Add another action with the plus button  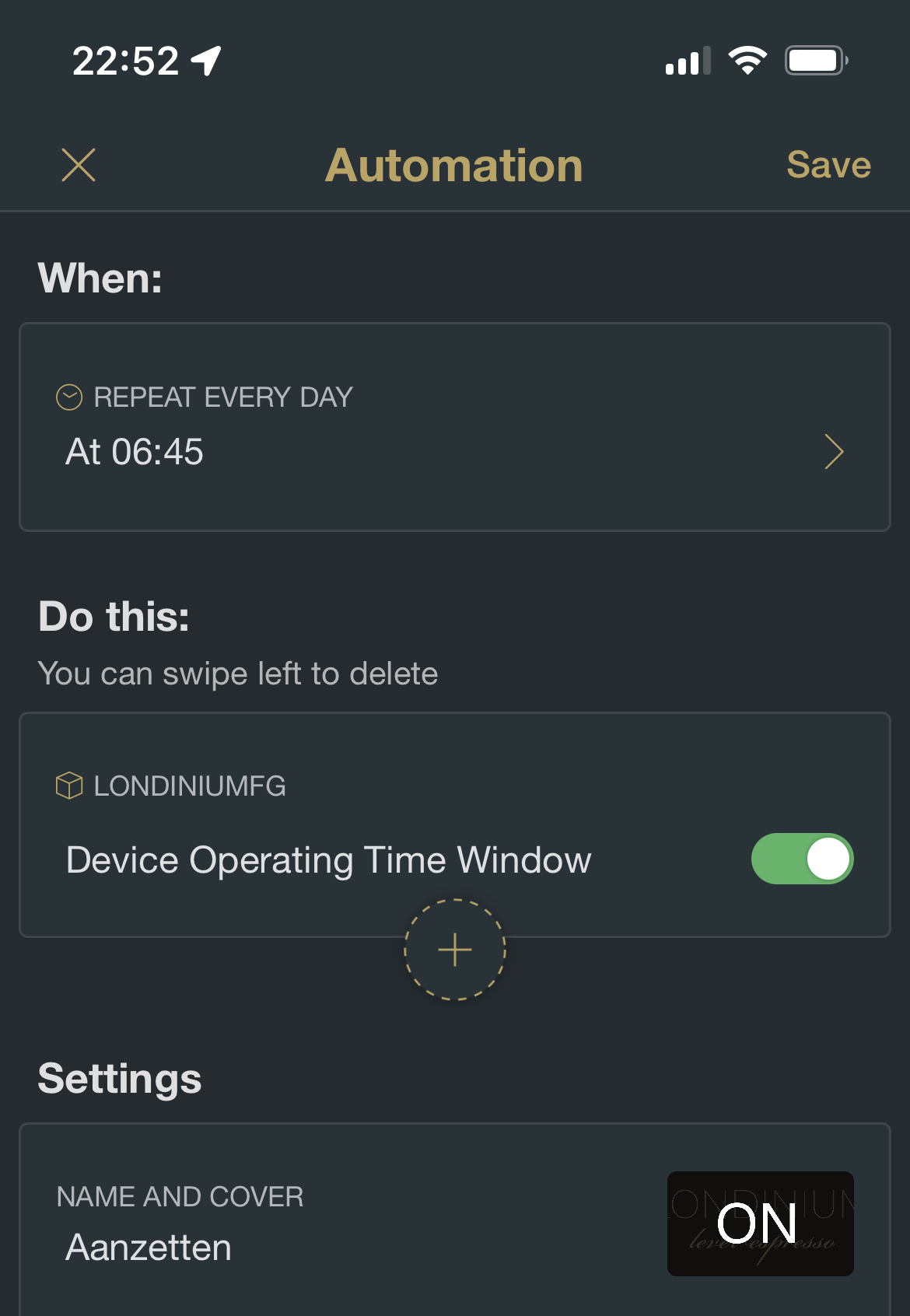coord(455,950)
